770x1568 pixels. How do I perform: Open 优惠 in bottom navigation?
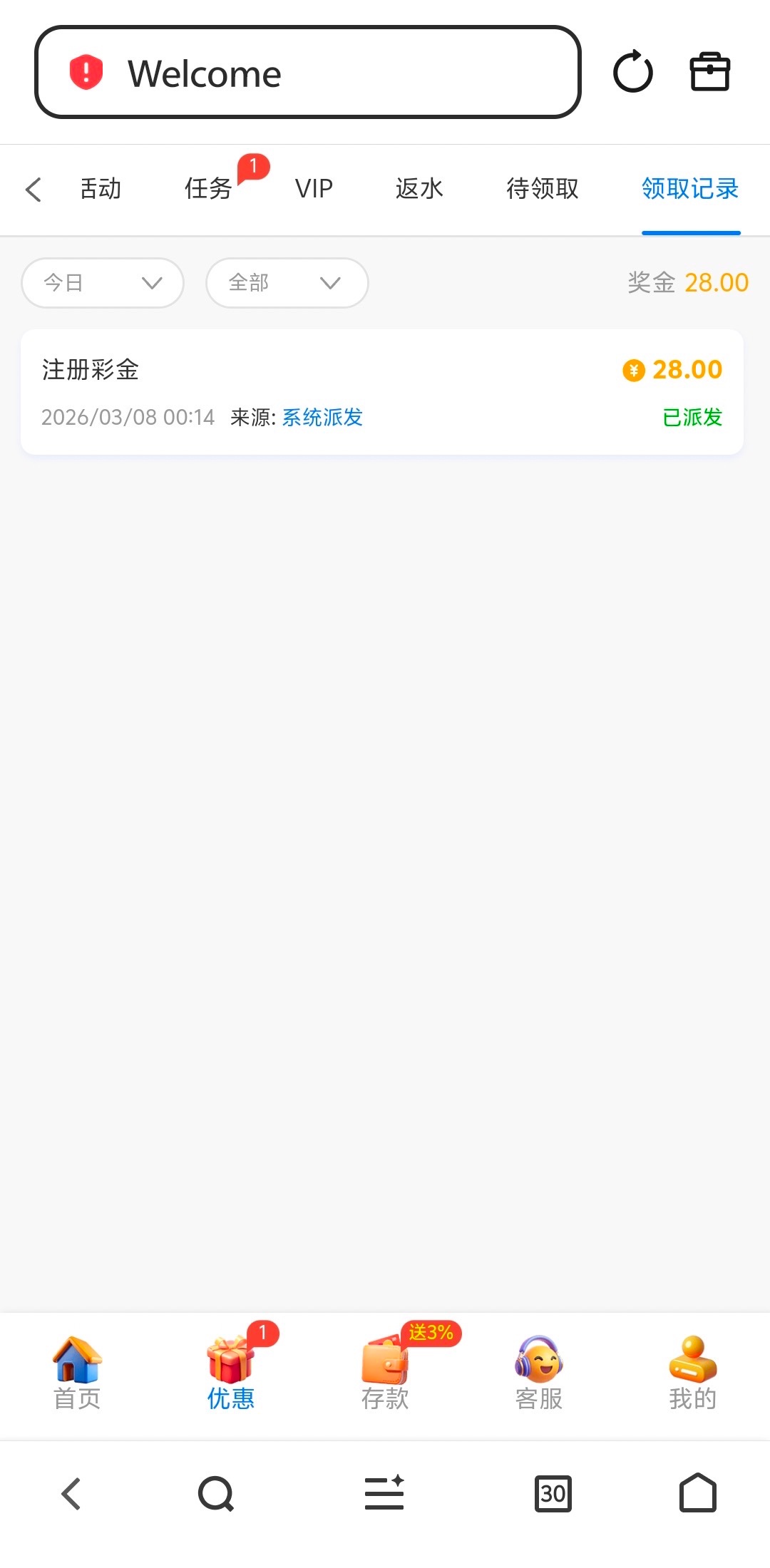[x=230, y=1373]
